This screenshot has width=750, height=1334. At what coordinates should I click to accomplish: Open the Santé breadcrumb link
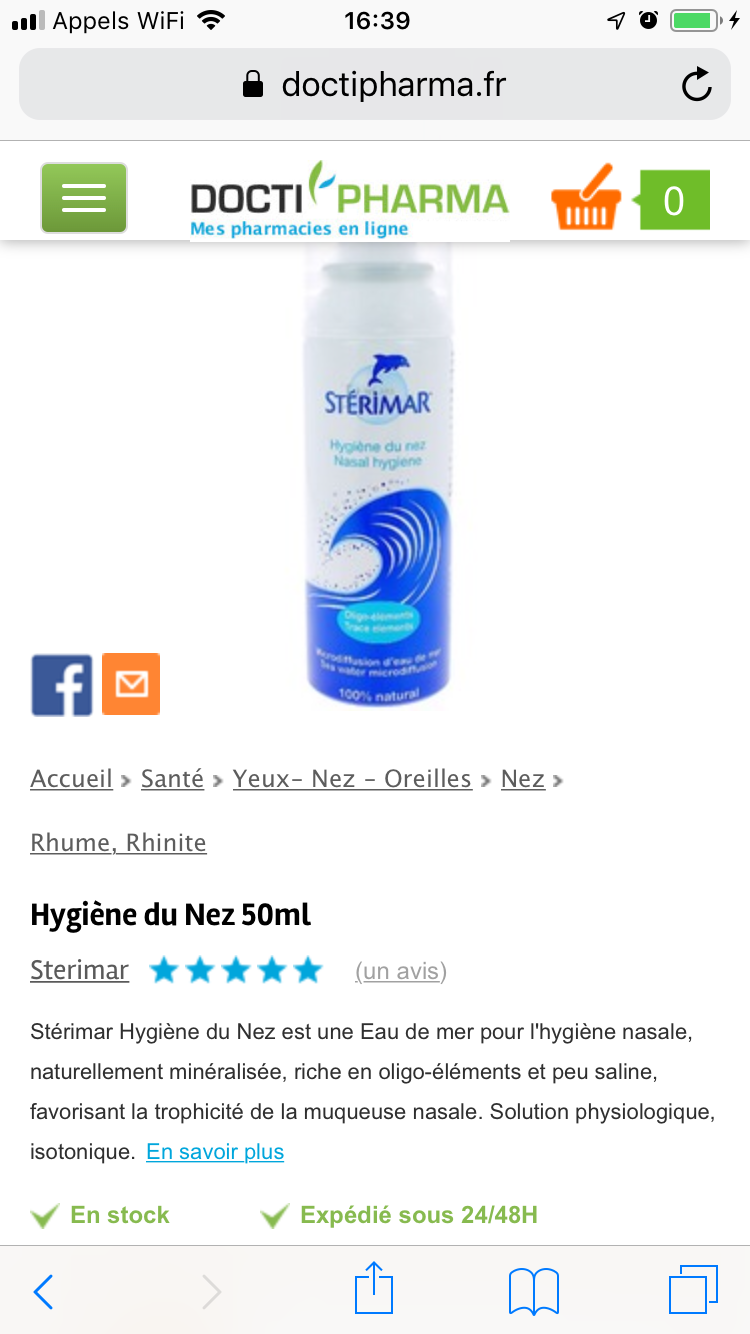[x=172, y=779]
